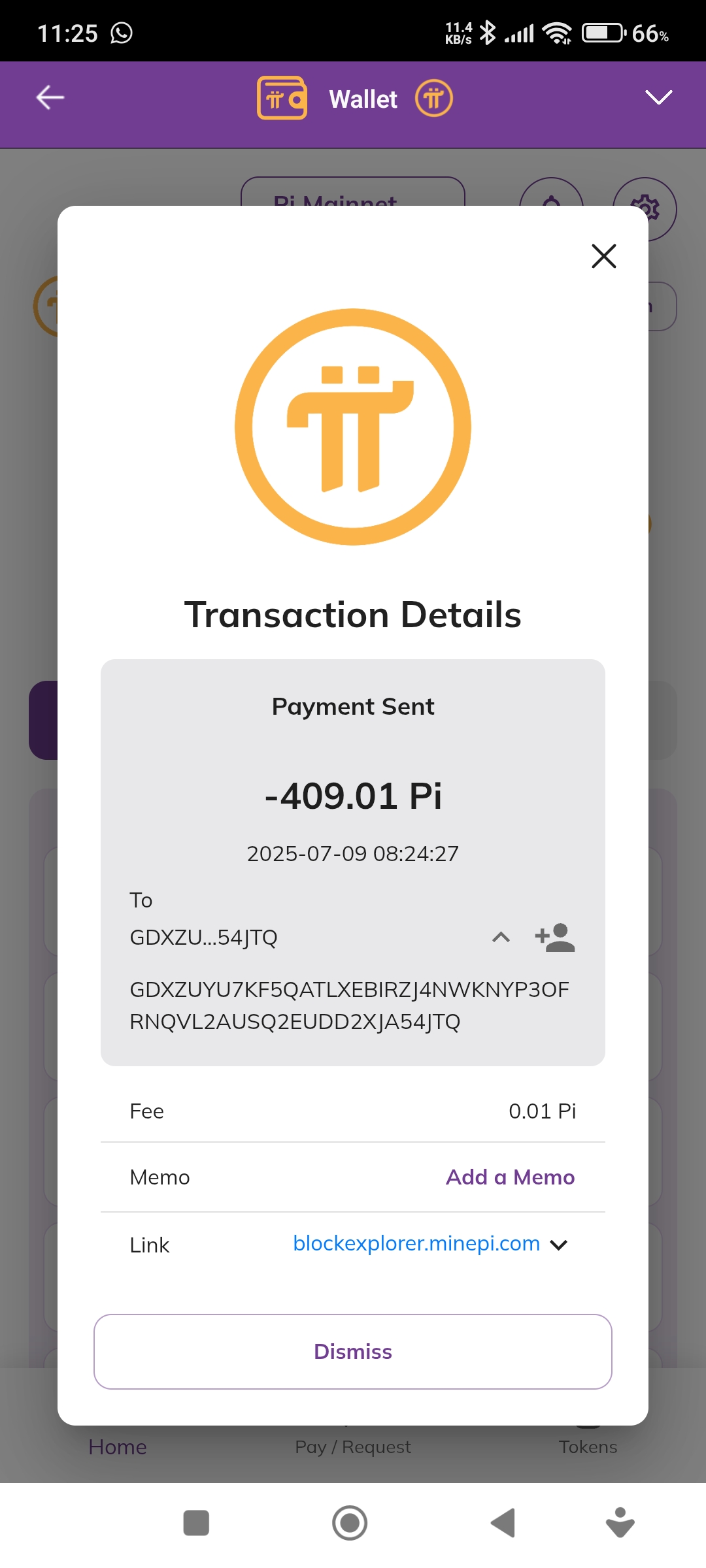The image size is (706, 1568).
Task: Expand the Wallet header dropdown chevron
Action: tap(658, 98)
